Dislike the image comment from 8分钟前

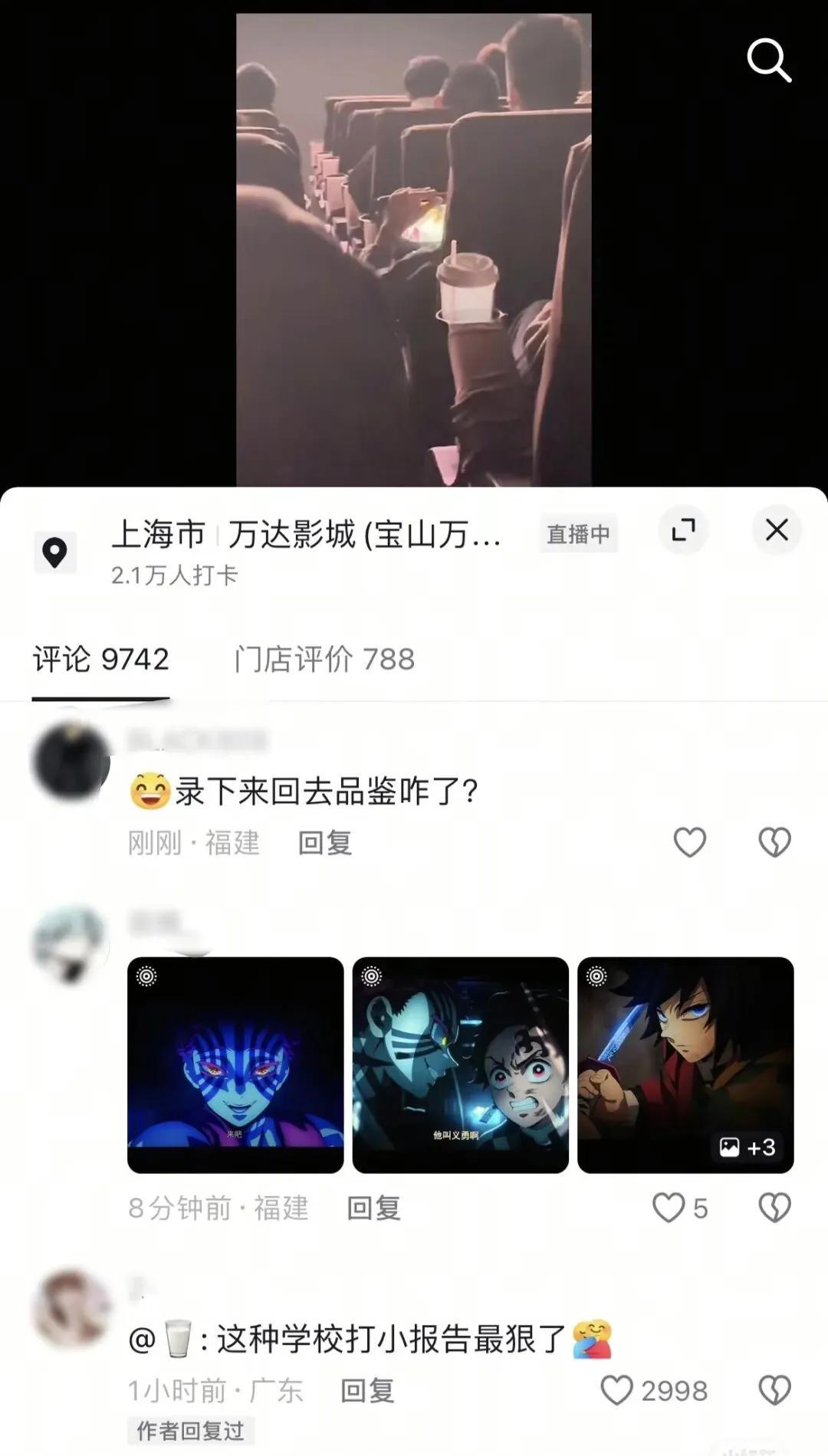pyautogui.click(x=774, y=1208)
